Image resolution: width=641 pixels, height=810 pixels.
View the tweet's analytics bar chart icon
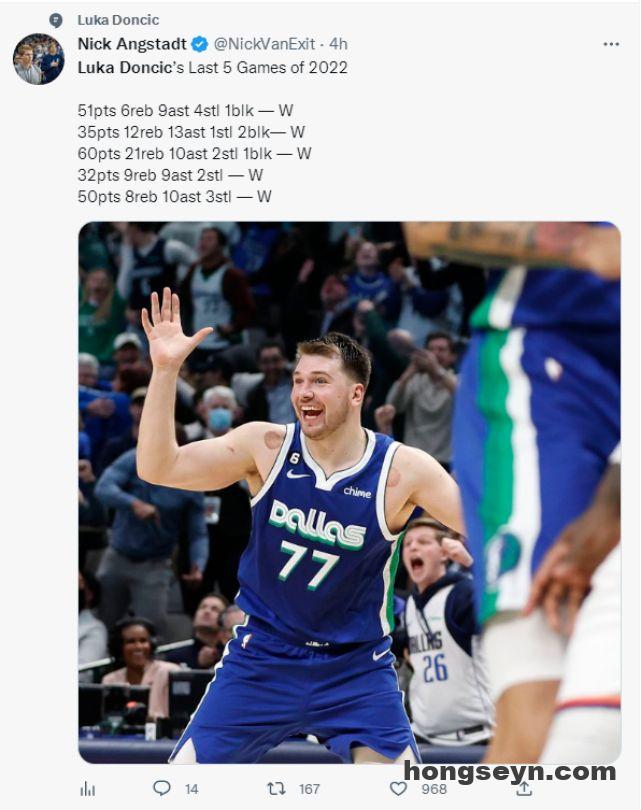pyautogui.click(x=88, y=789)
